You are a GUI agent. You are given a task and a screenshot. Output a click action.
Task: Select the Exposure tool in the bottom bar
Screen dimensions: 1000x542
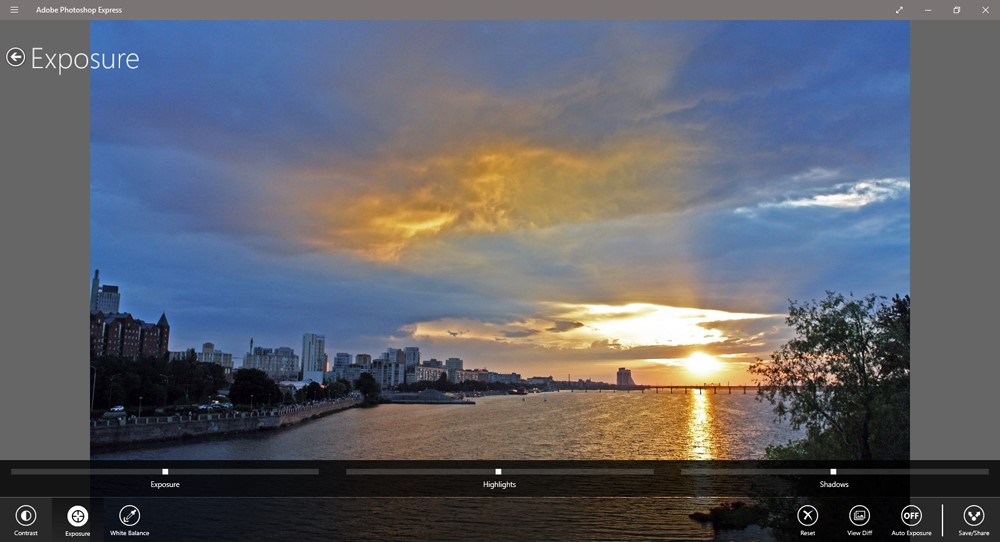pos(77,520)
